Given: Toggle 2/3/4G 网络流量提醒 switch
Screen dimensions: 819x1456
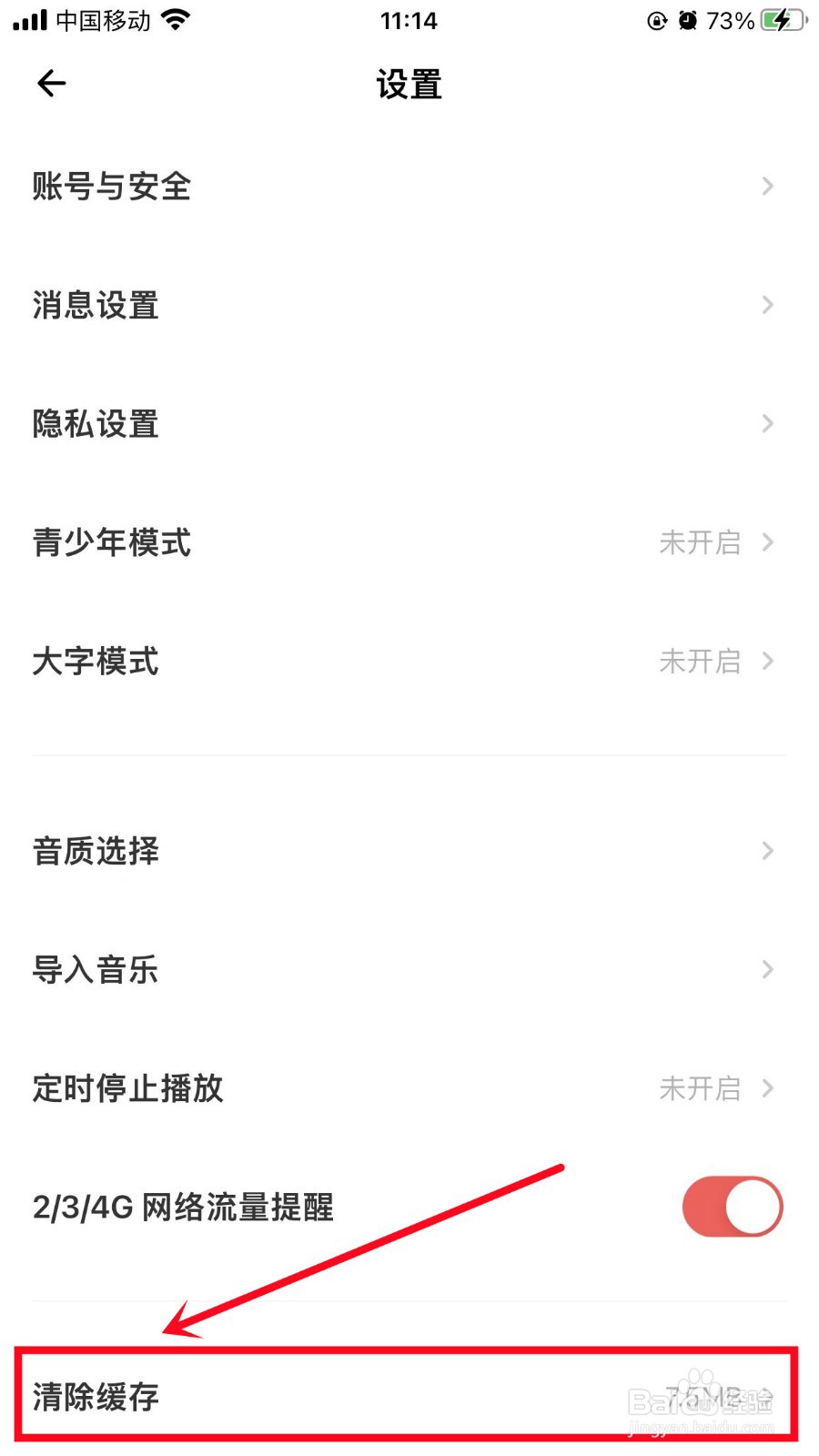Looking at the screenshot, I should click(x=733, y=1207).
